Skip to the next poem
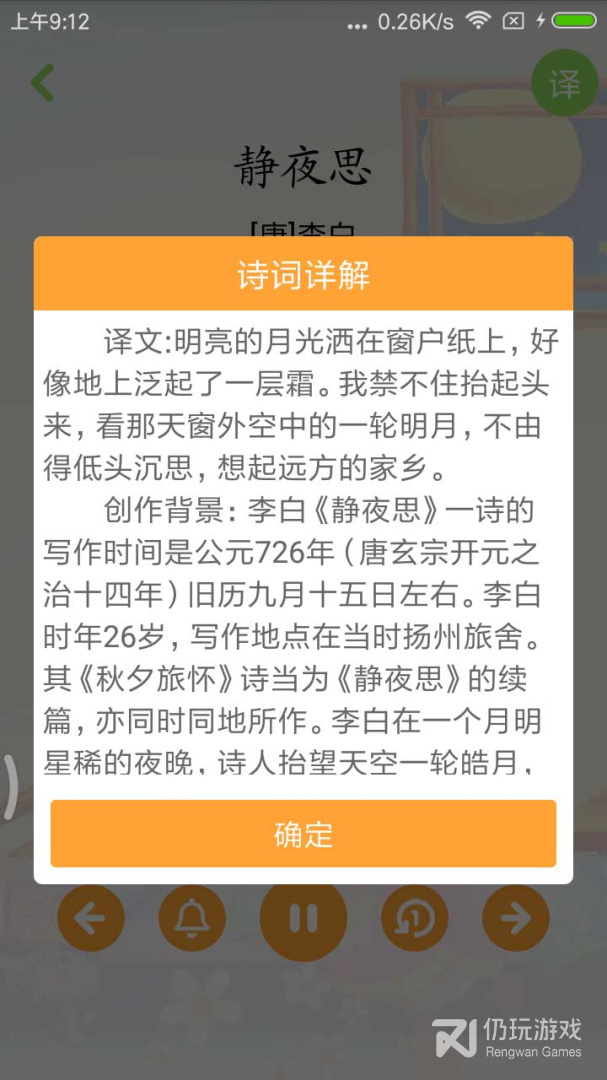This screenshot has height=1080, width=607. click(x=515, y=918)
